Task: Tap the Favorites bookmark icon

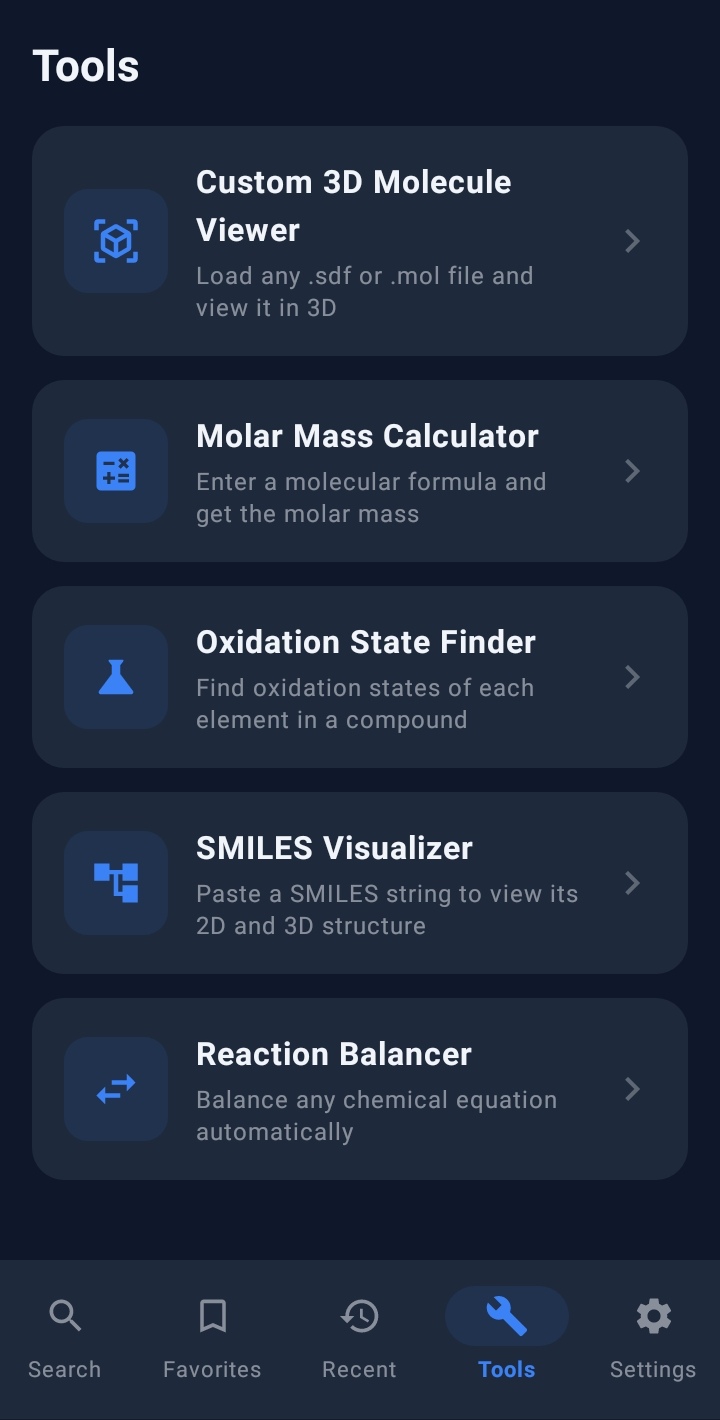Action: [211, 1315]
